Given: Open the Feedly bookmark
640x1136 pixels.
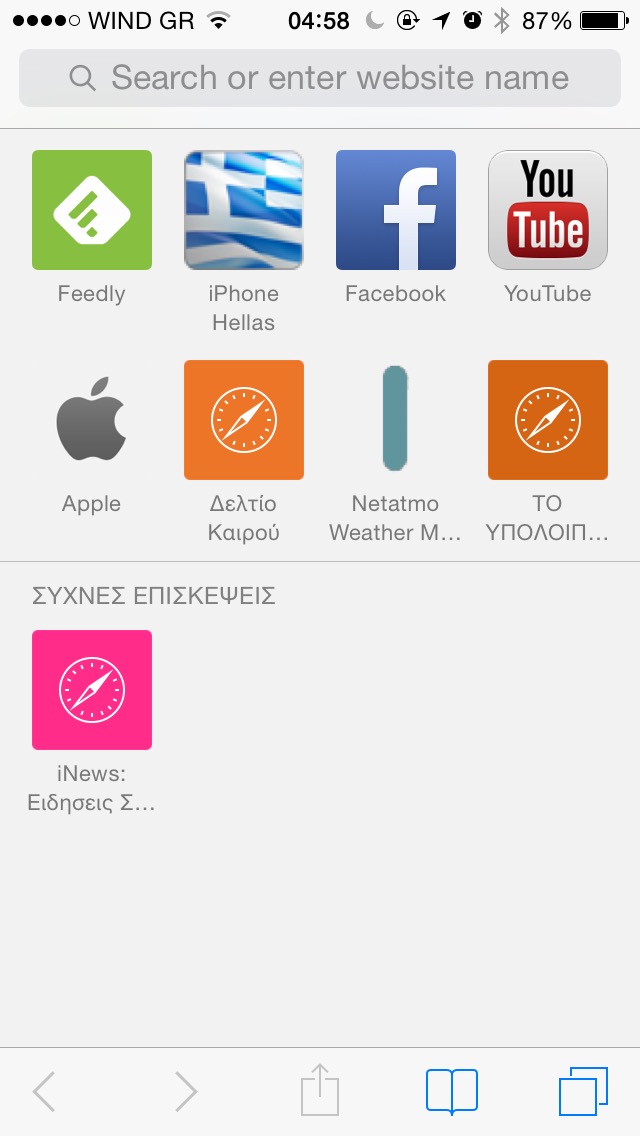Looking at the screenshot, I should 92,211.
